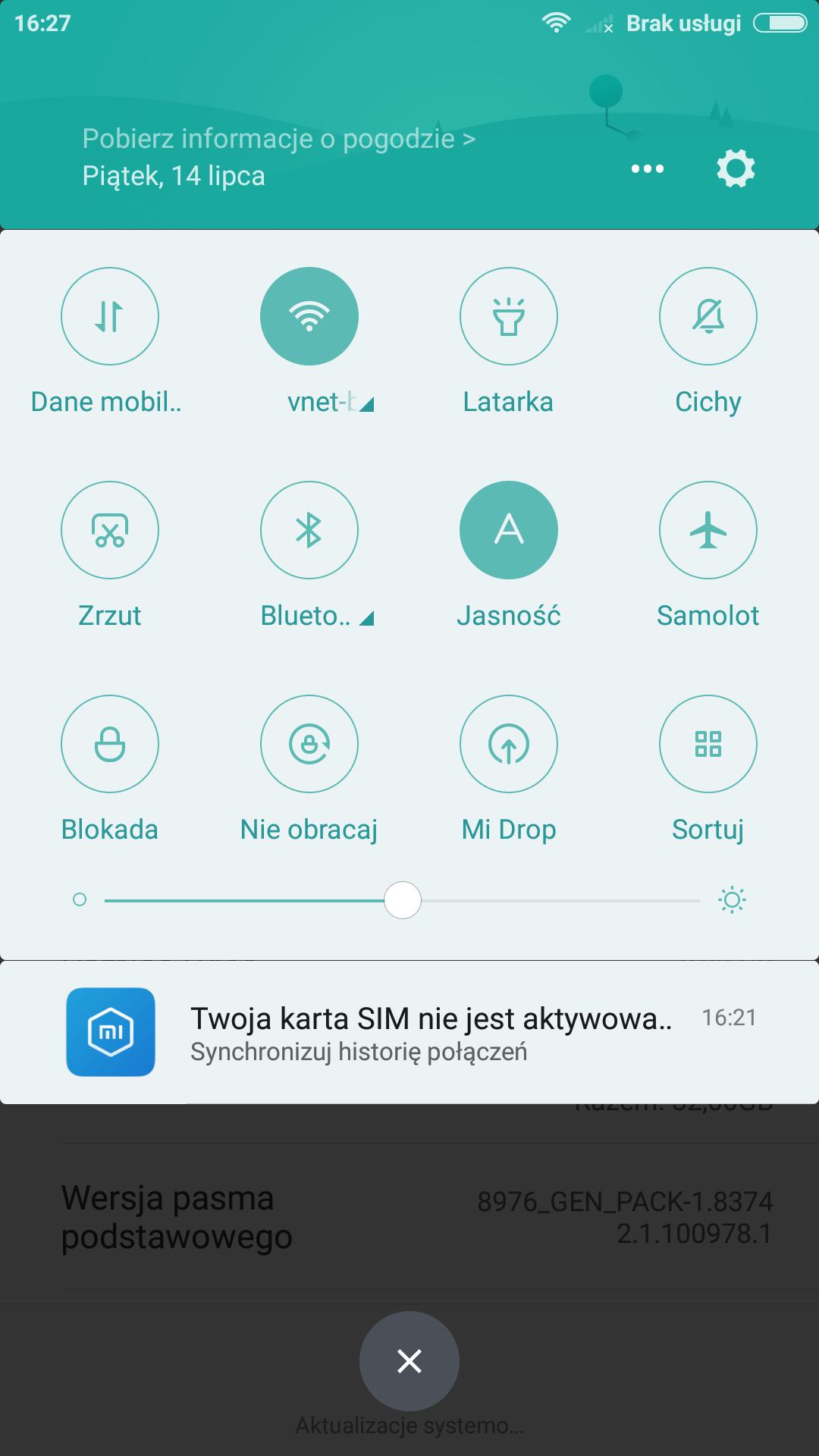The width and height of the screenshot is (819, 1456).
Task: Lock screen with Blokada
Action: [x=110, y=744]
